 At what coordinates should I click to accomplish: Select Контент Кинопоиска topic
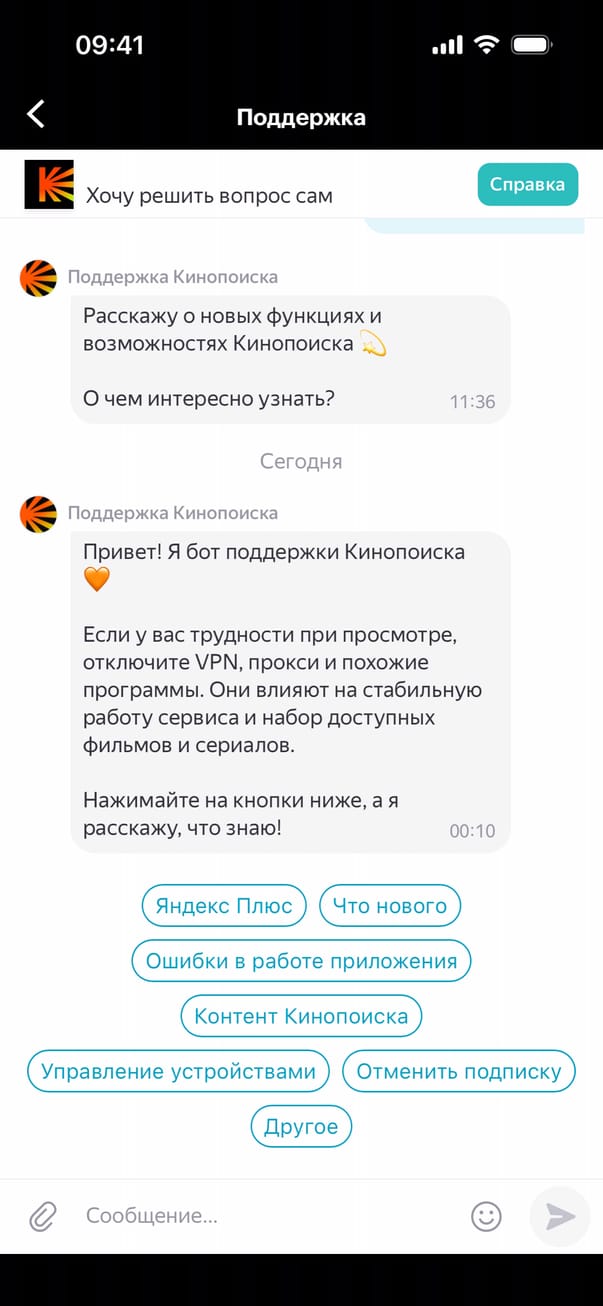pos(301,1016)
